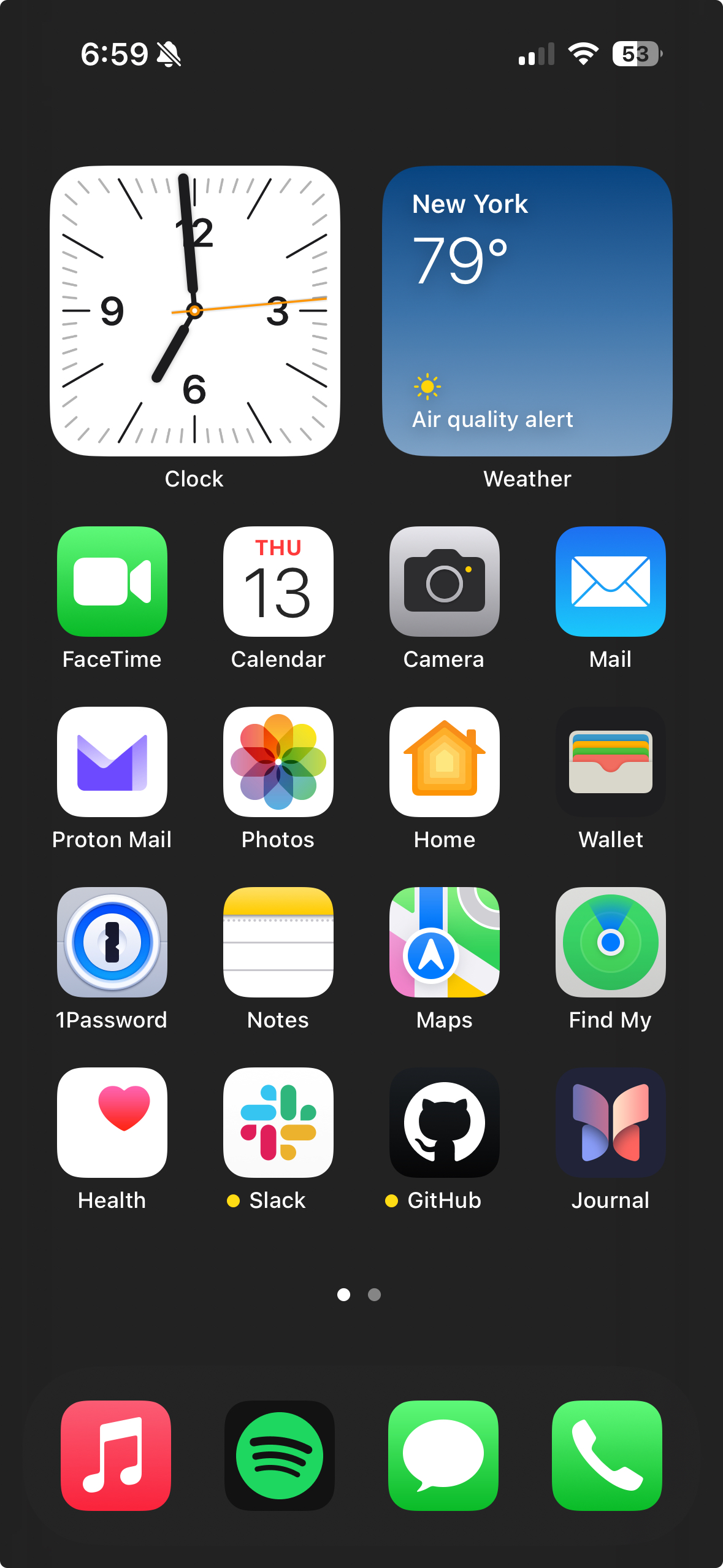Launch Proton Mail
Screen dimensions: 723x1568
pyautogui.click(x=112, y=763)
